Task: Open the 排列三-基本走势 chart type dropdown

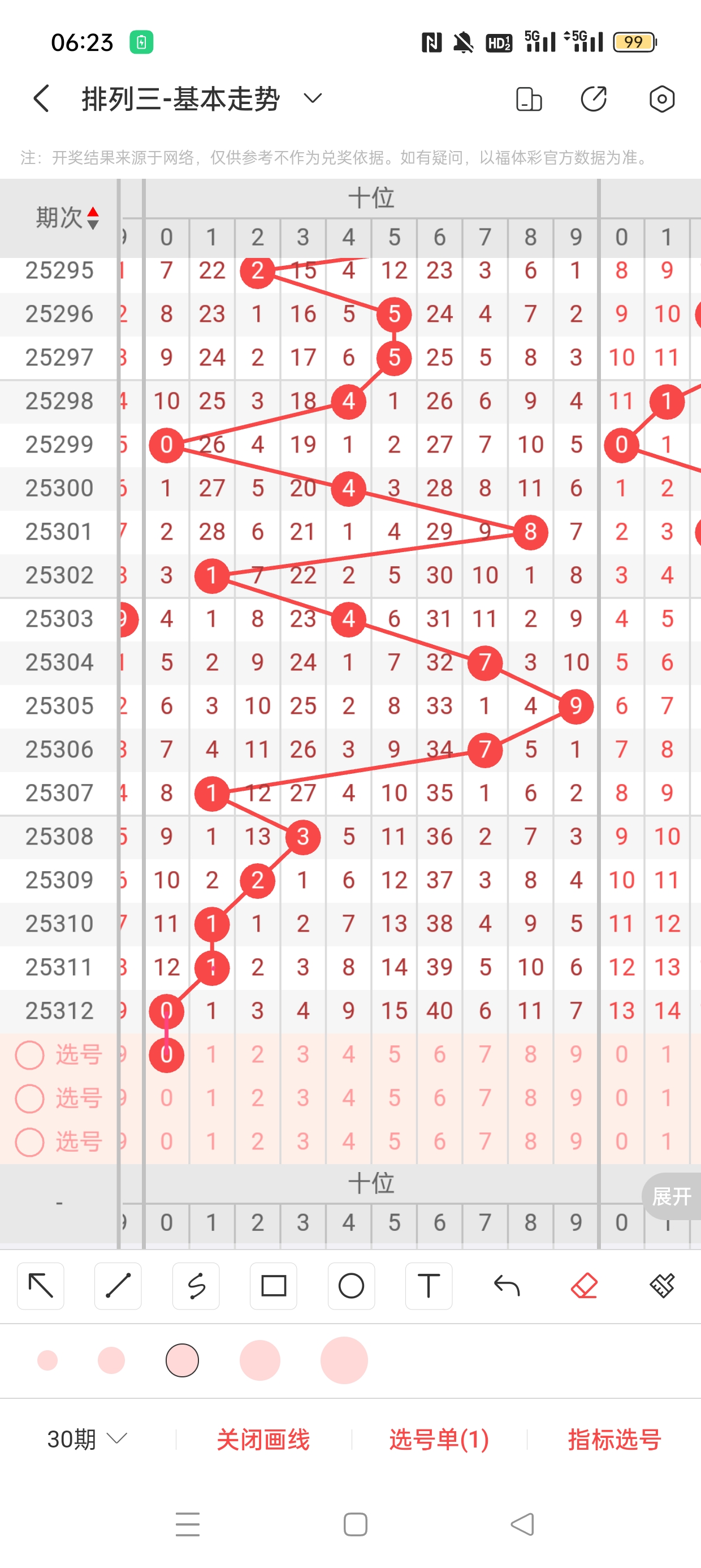Action: [313, 98]
